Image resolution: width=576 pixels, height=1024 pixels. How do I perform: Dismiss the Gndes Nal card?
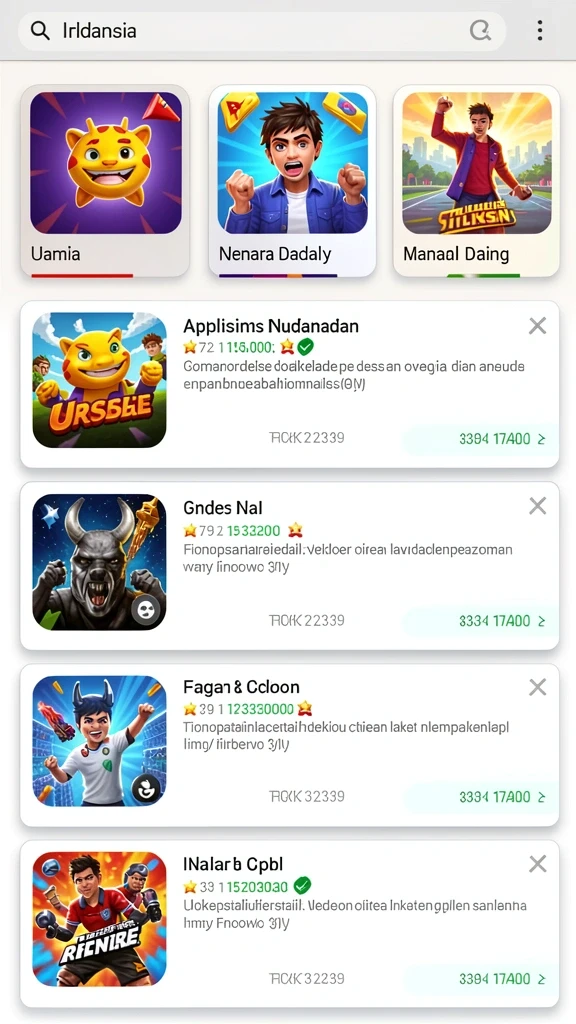(537, 505)
